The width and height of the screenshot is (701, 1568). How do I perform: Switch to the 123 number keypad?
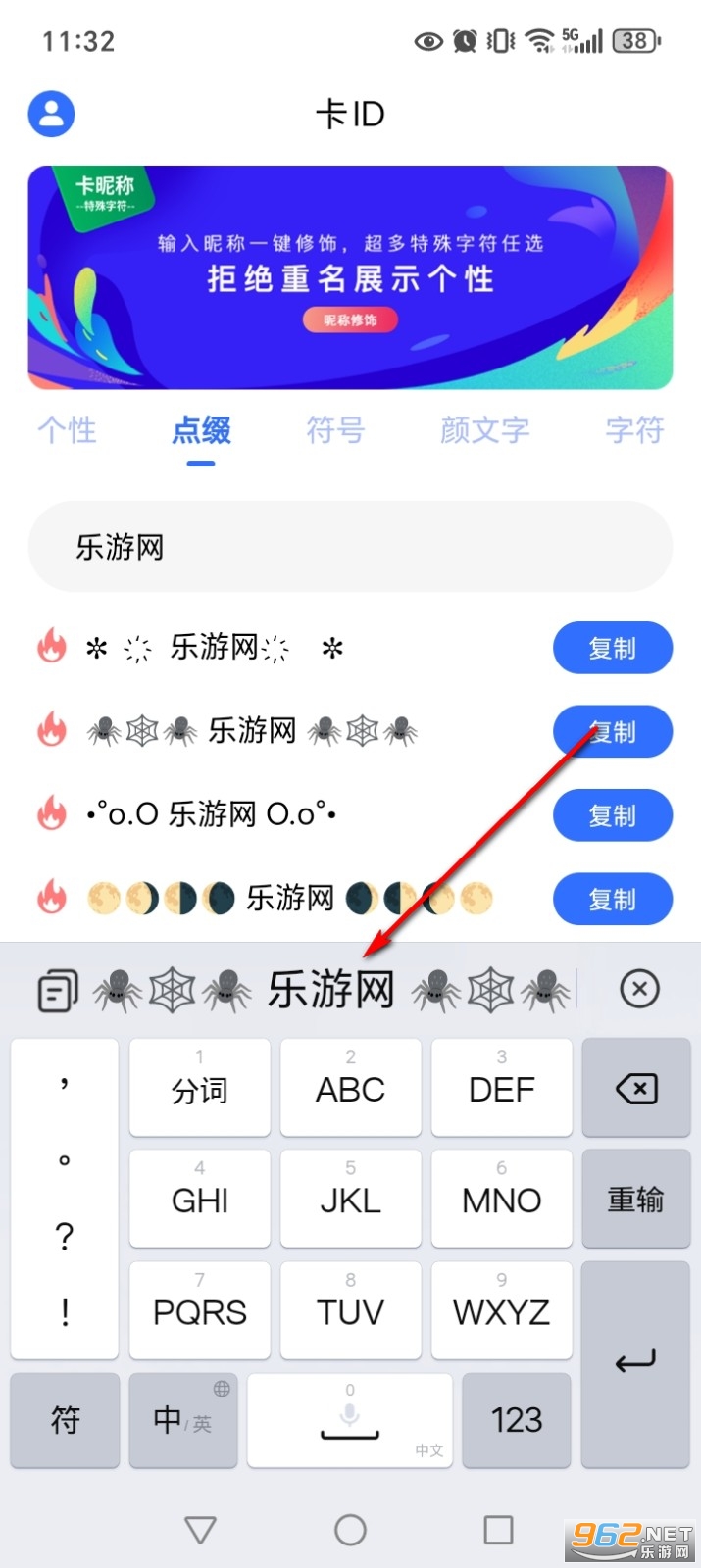[x=516, y=1419]
